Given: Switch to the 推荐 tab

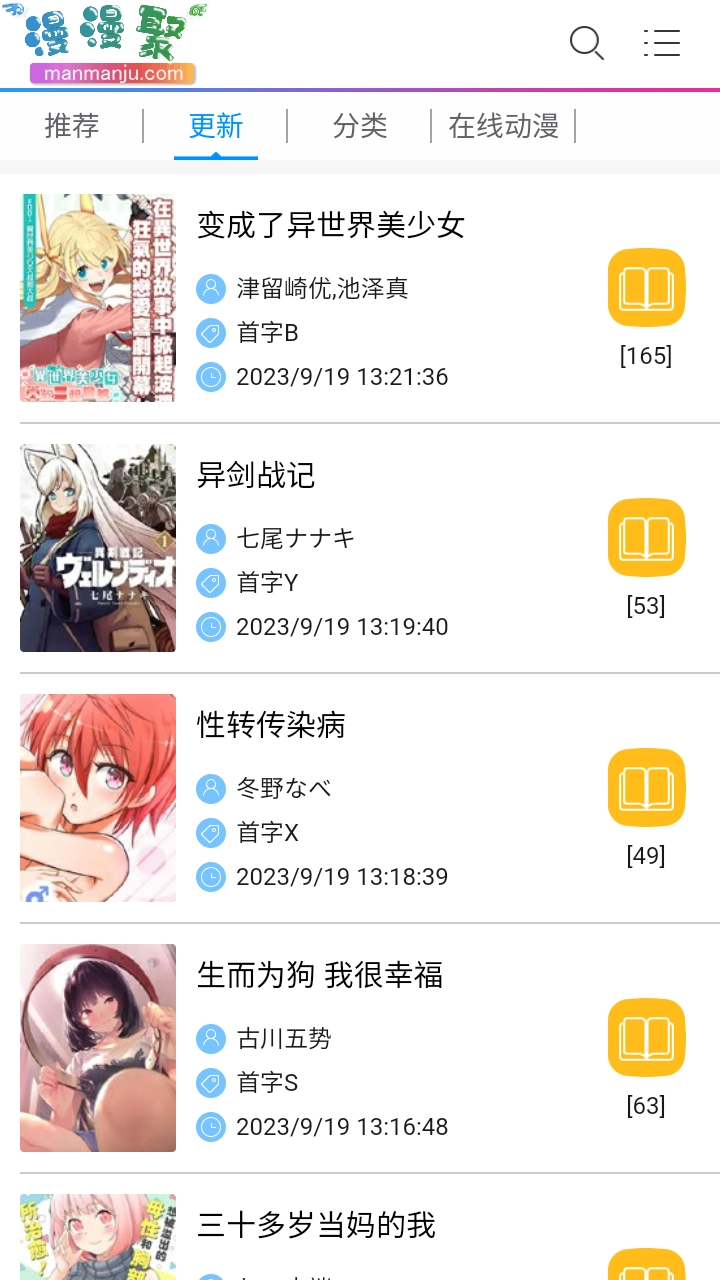Looking at the screenshot, I should click(71, 126).
